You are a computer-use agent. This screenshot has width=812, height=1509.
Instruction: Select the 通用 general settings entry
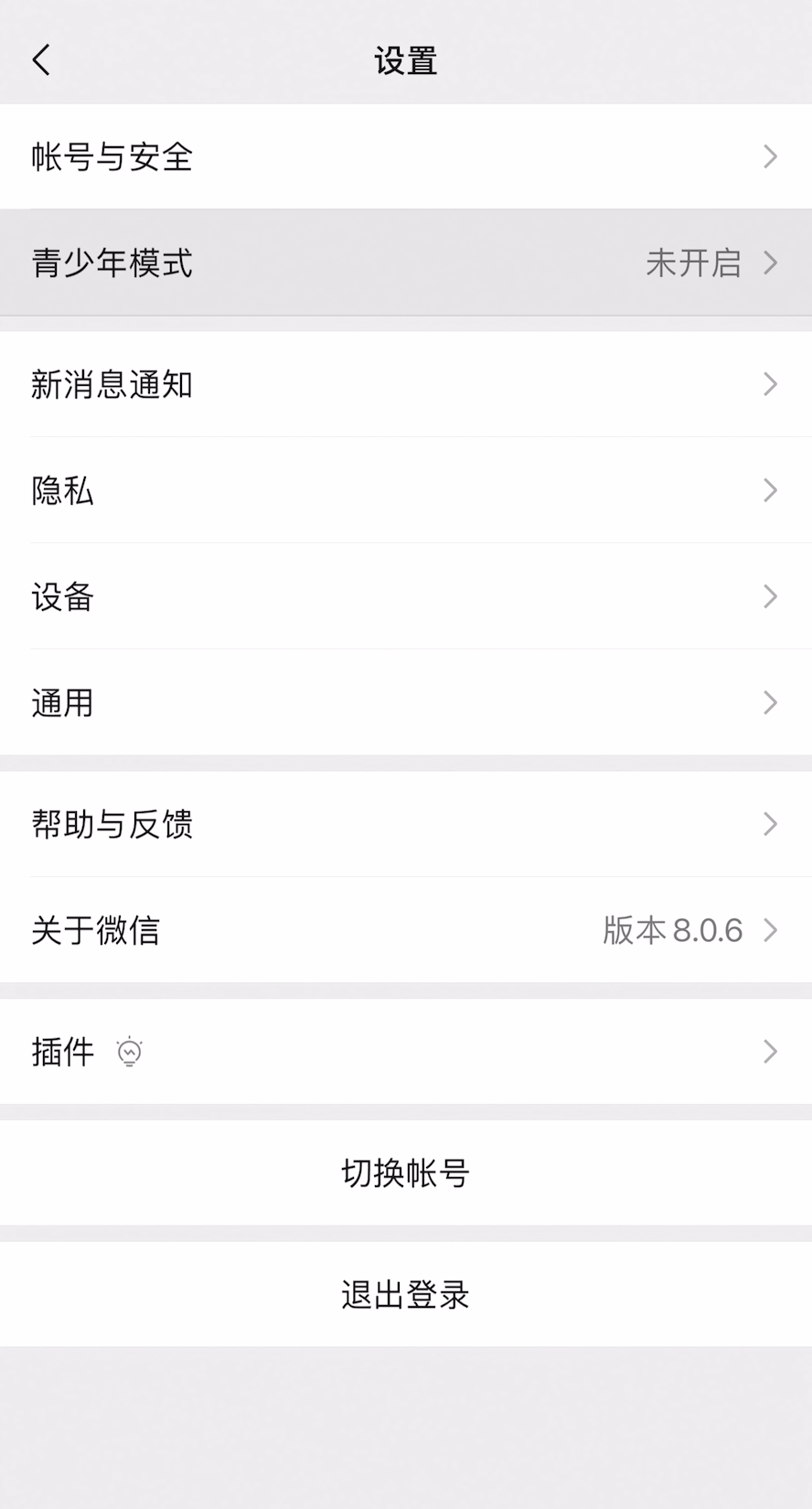click(406, 702)
